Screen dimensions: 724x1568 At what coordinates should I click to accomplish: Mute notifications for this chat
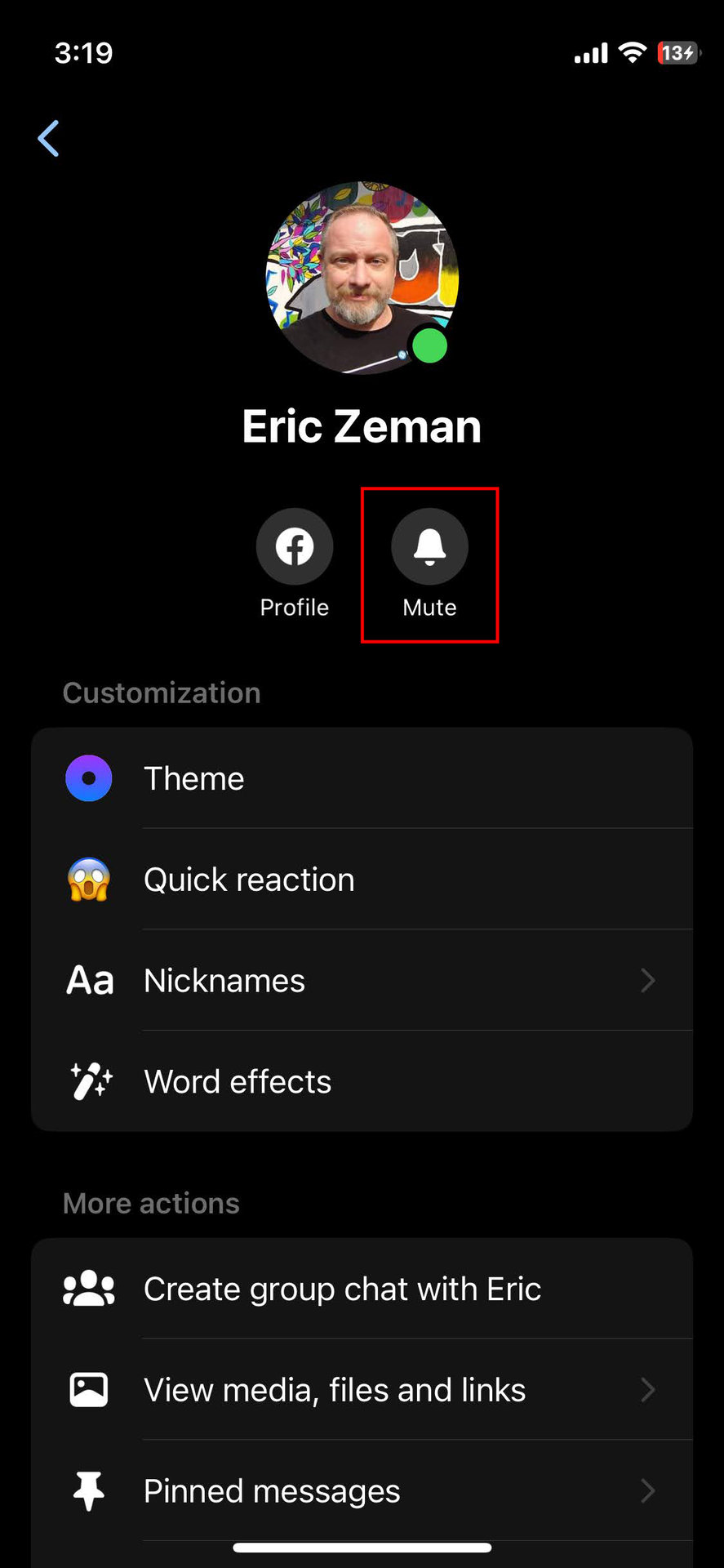coord(429,546)
